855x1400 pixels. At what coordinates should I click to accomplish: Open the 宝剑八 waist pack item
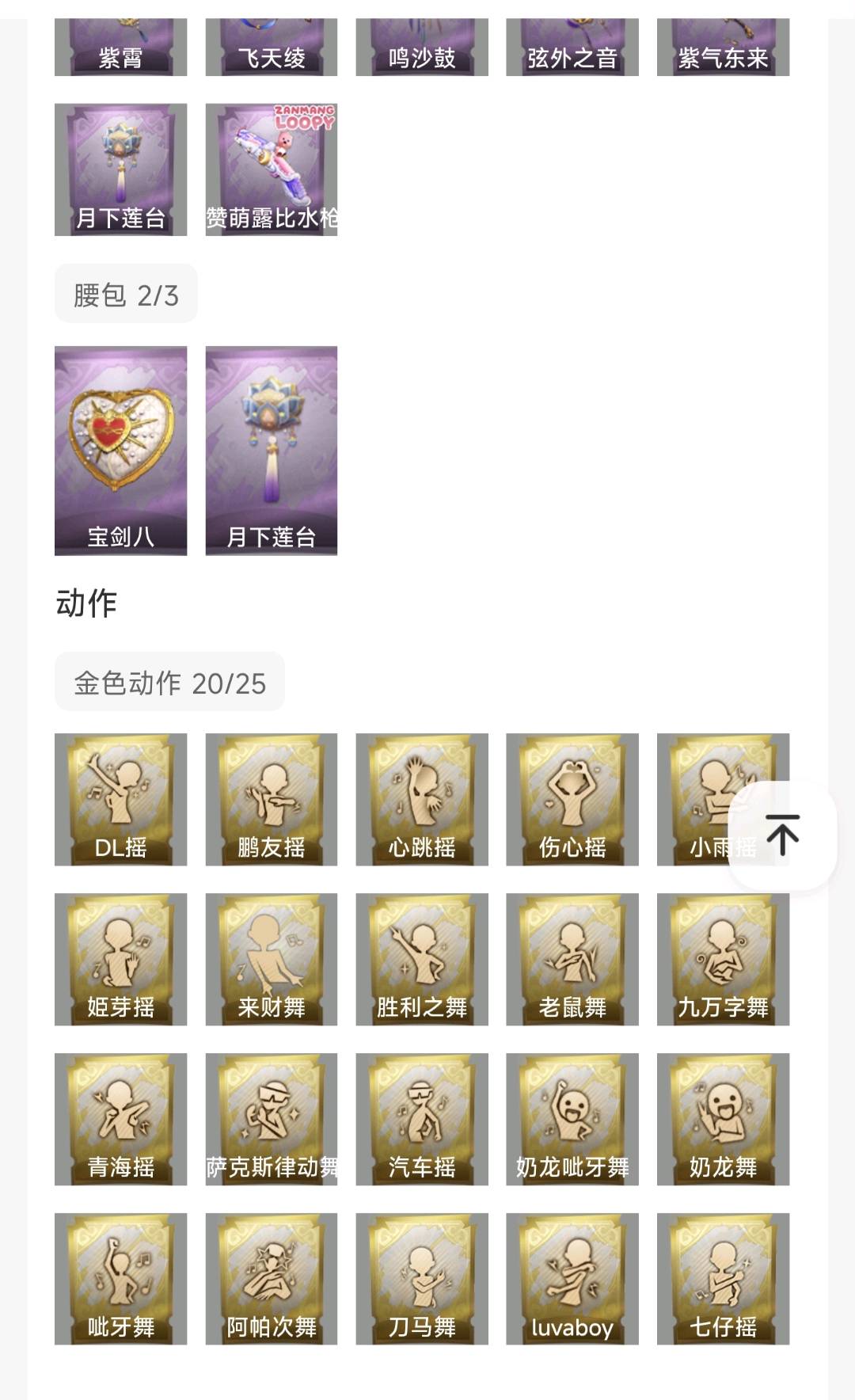pos(120,450)
